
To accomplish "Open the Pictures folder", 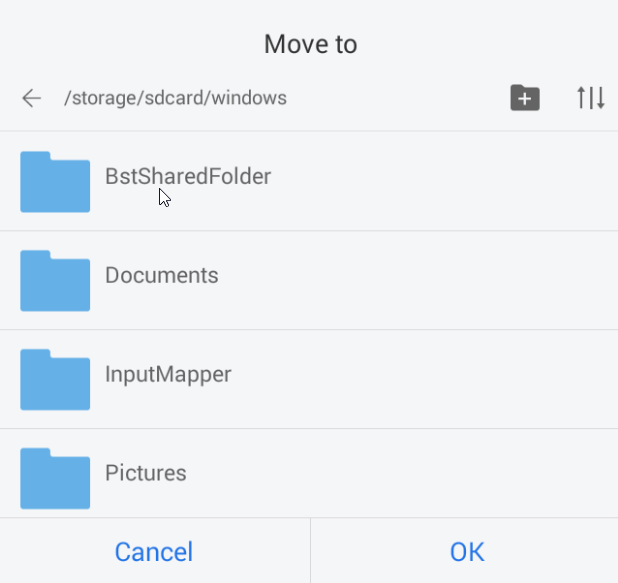I will (x=146, y=473).
